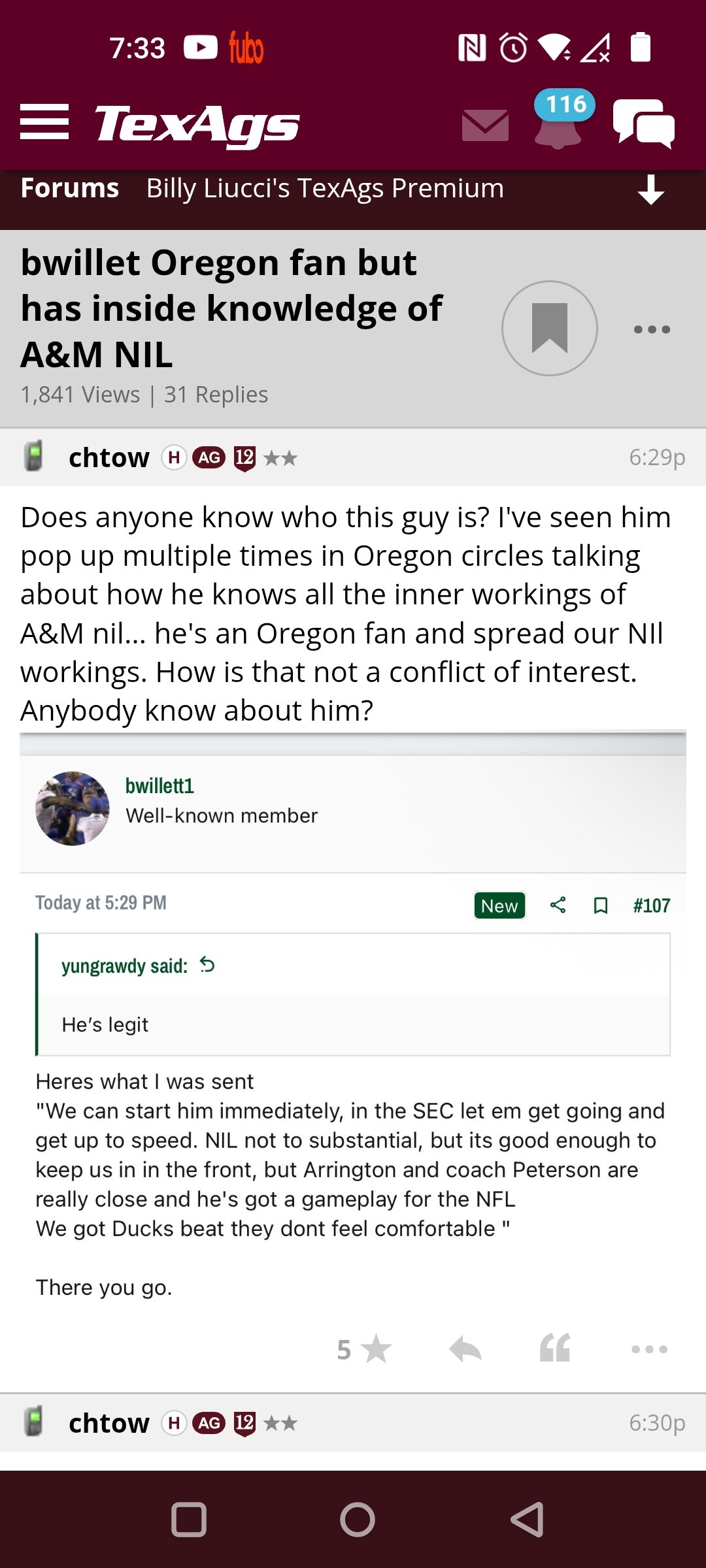Open the mail inbox icon
Screen dimensions: 706x1568
click(x=485, y=125)
